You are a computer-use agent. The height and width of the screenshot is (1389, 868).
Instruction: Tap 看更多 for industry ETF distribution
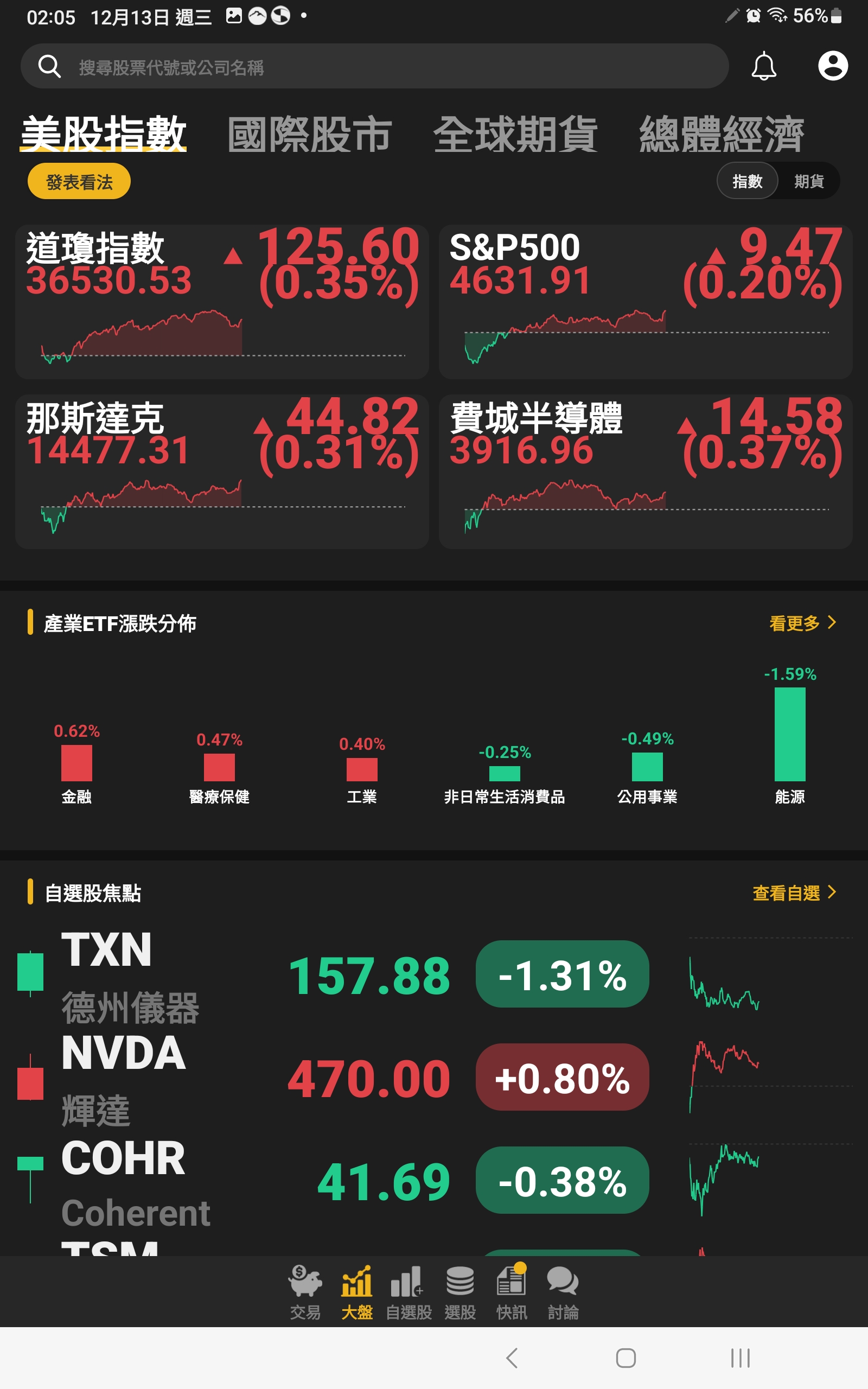point(802,623)
